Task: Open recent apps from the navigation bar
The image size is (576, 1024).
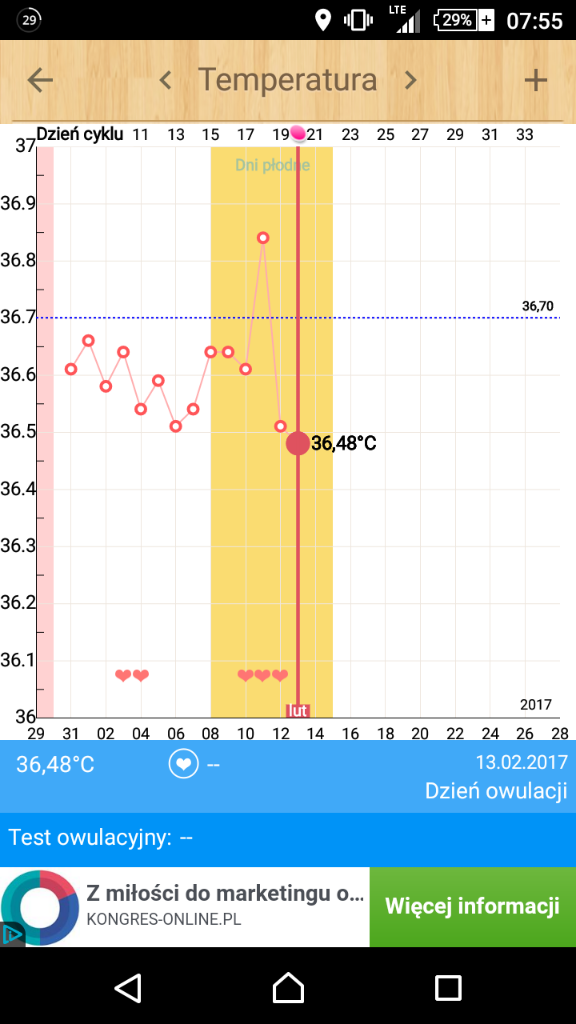Action: coord(448,987)
